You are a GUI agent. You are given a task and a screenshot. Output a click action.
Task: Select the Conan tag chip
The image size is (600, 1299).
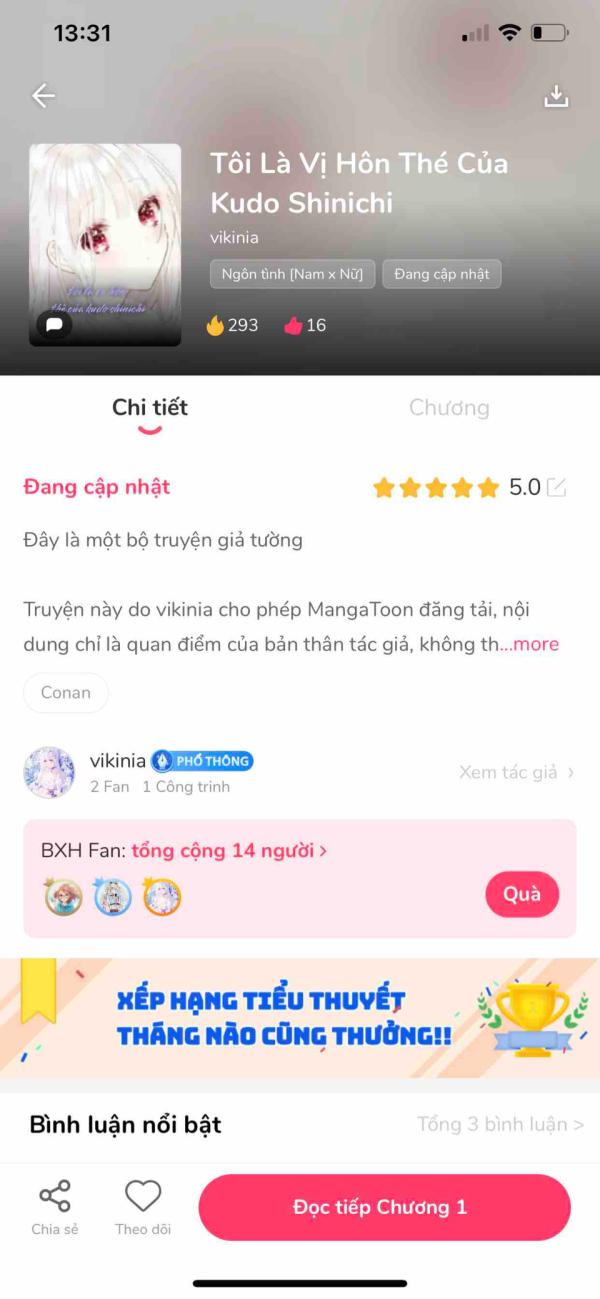coord(66,692)
